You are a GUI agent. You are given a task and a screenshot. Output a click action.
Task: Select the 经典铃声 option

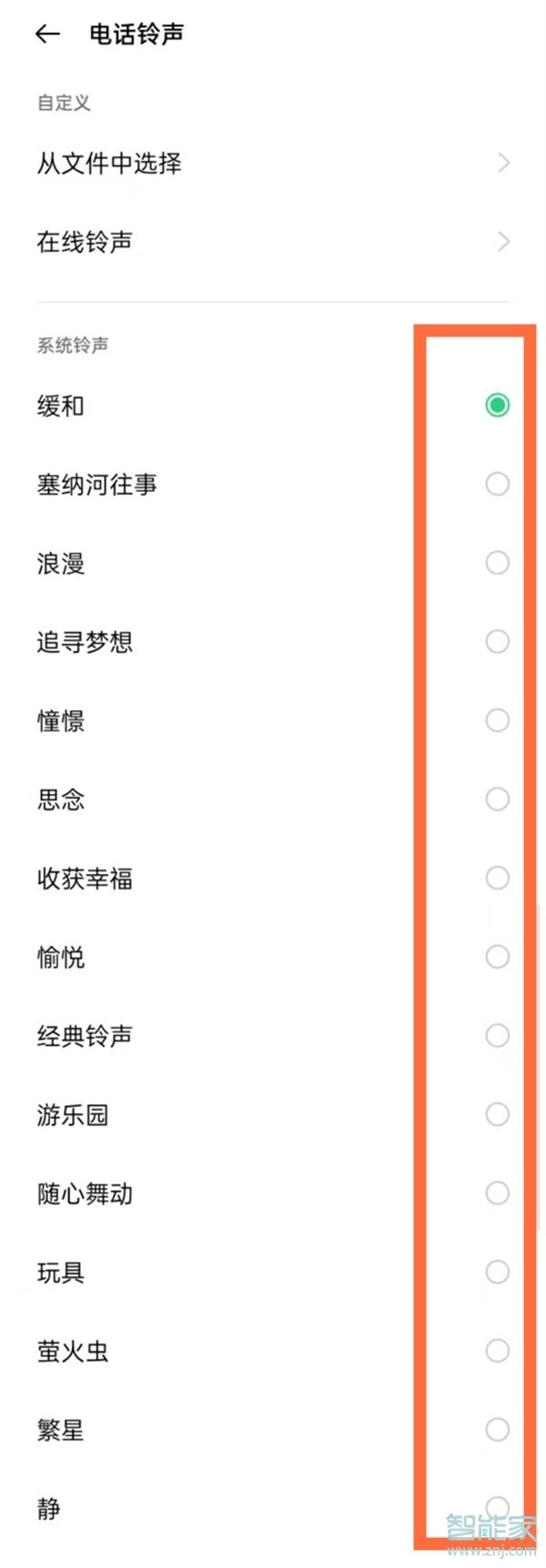pos(497,1035)
